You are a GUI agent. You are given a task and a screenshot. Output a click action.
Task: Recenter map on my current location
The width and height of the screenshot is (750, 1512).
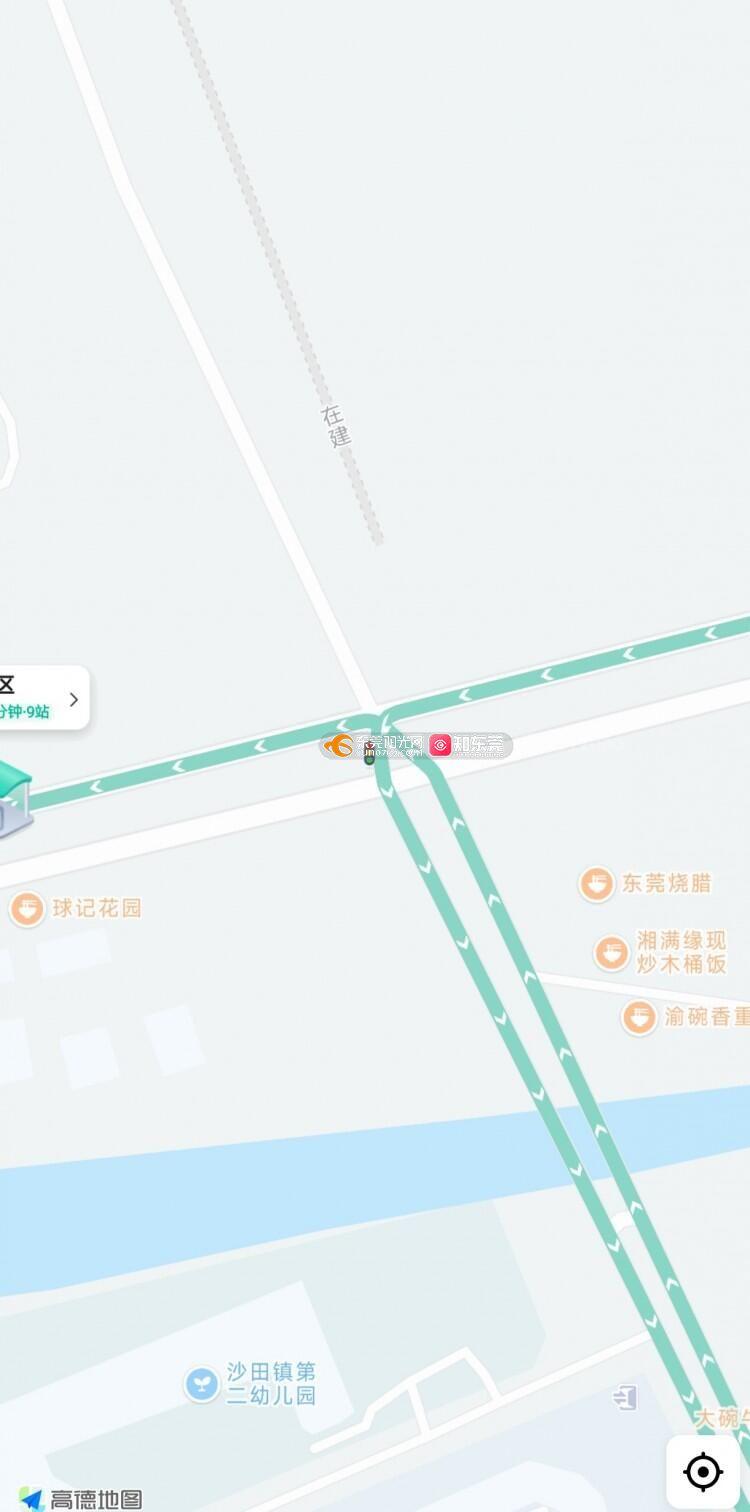703,1471
